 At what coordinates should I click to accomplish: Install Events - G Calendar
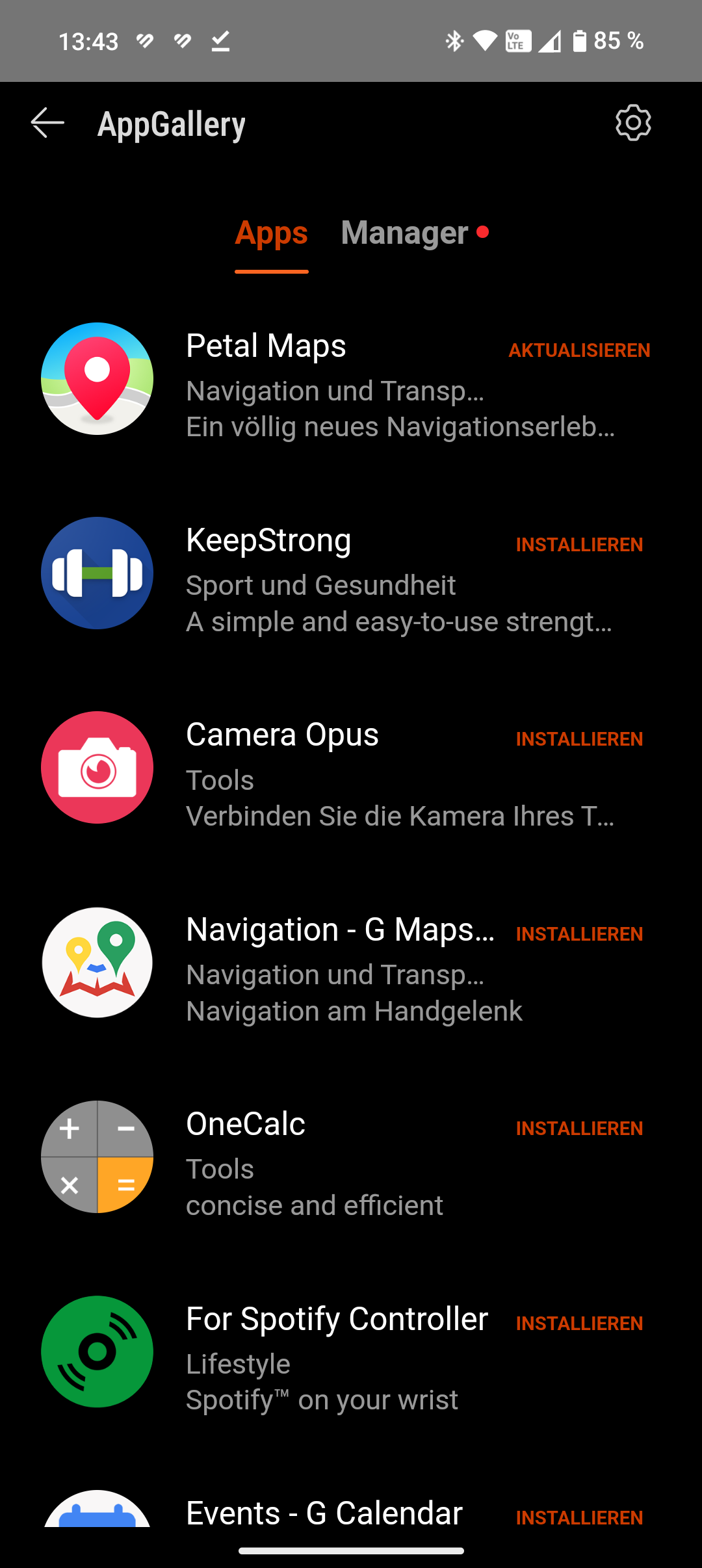(579, 1518)
